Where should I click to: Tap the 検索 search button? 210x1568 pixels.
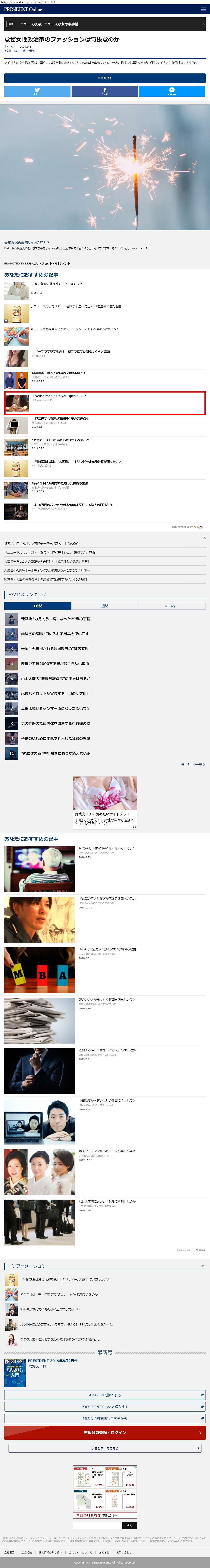point(129,1525)
